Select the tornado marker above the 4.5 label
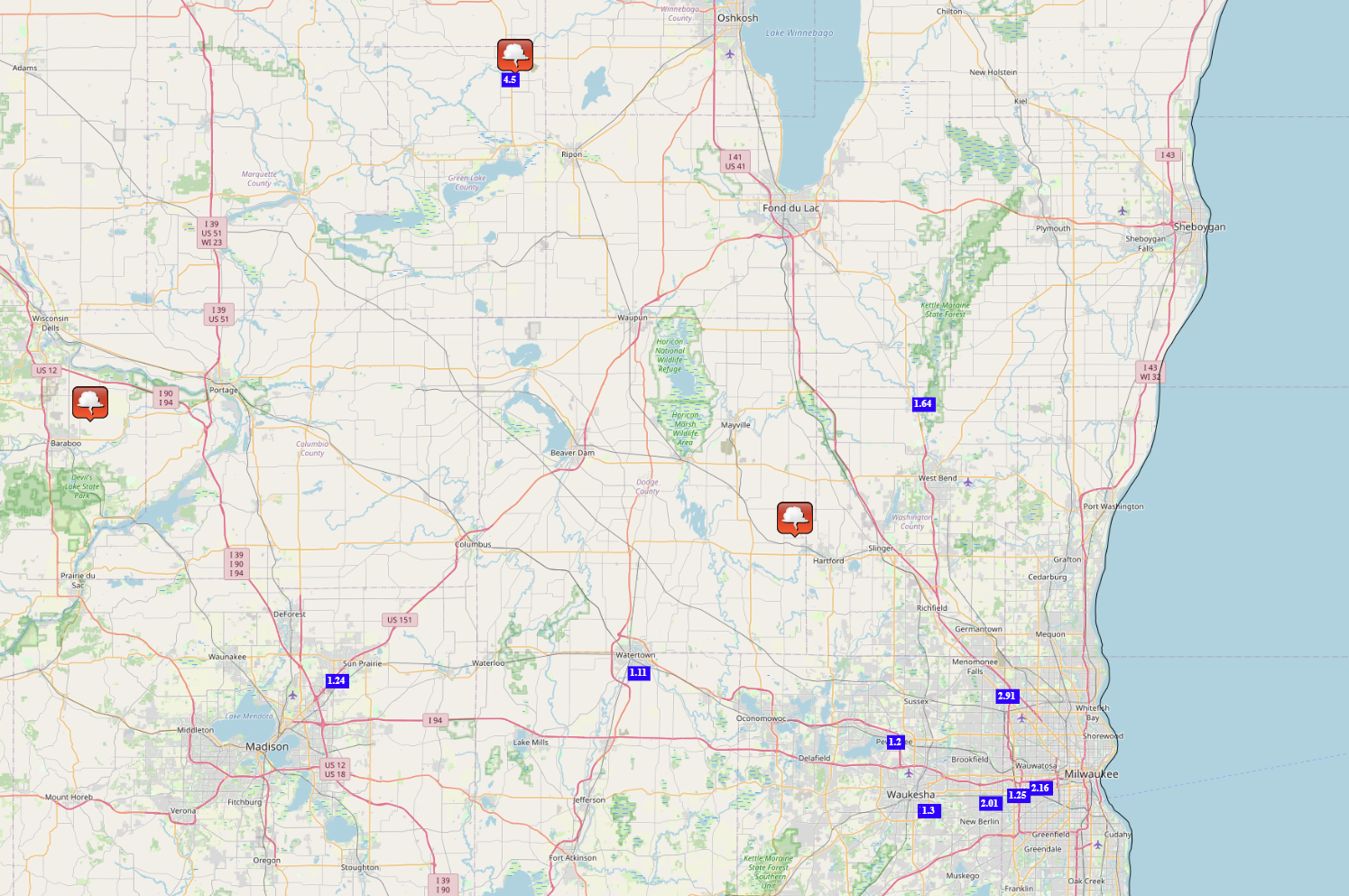 click(x=514, y=55)
